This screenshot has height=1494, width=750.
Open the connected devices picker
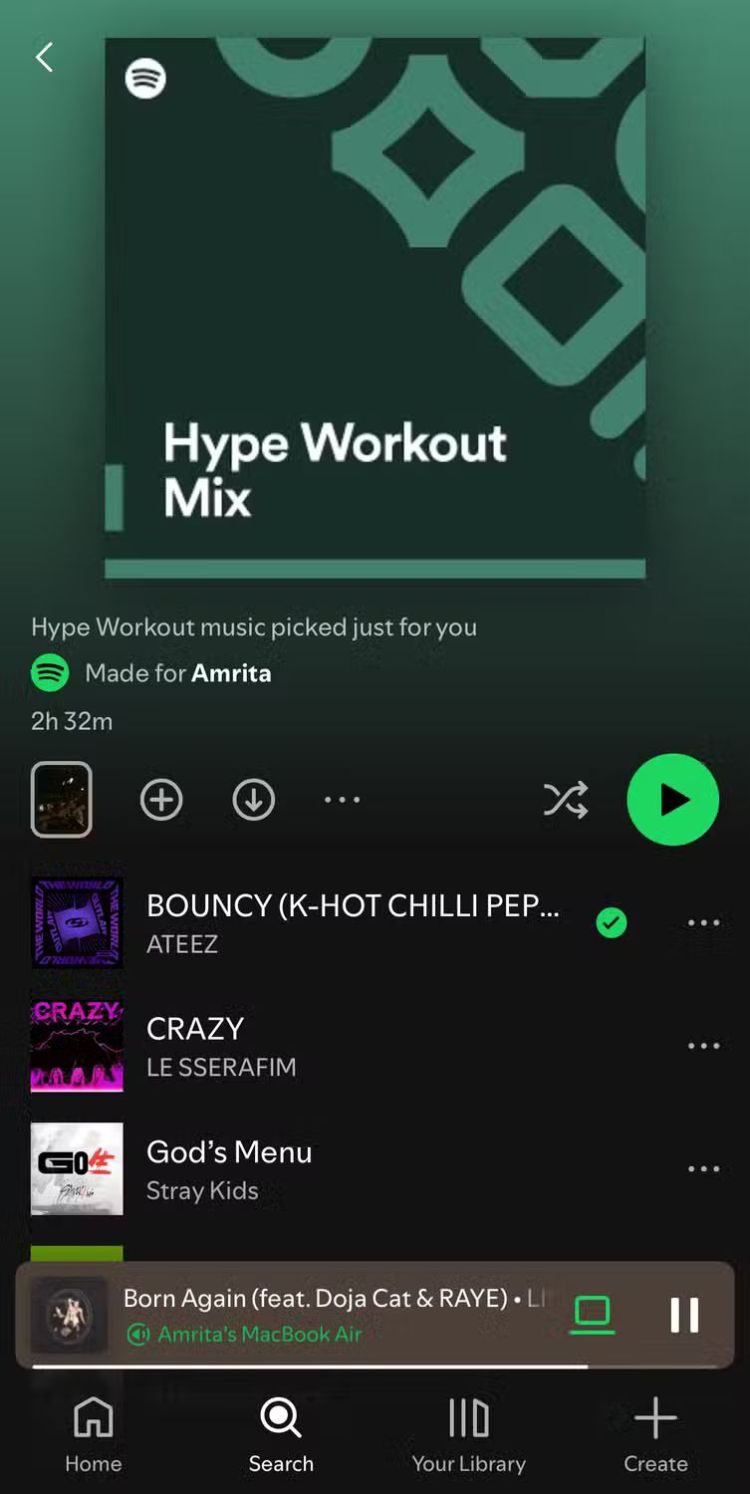(x=592, y=1314)
